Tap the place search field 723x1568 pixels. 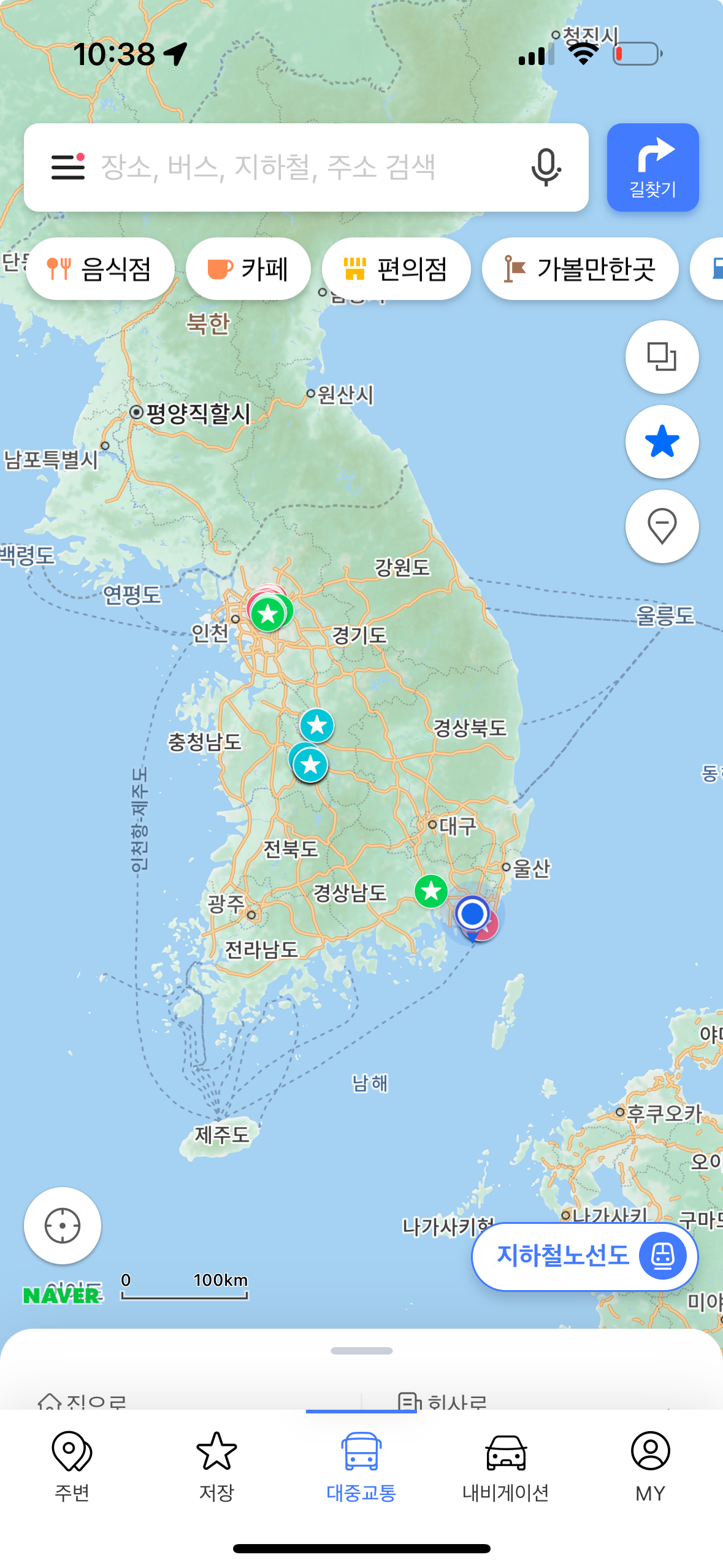307,167
